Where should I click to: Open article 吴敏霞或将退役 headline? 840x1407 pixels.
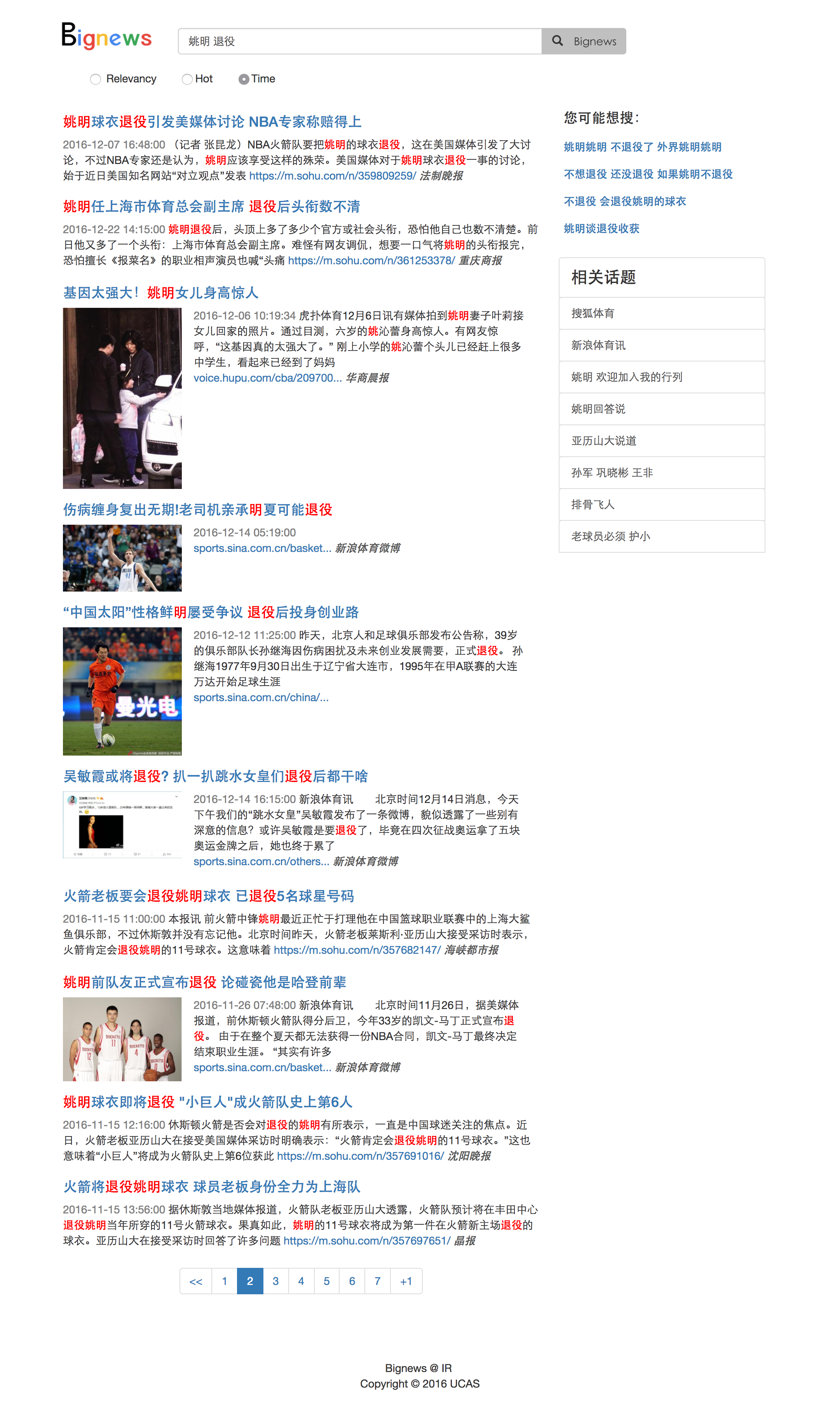click(215, 776)
